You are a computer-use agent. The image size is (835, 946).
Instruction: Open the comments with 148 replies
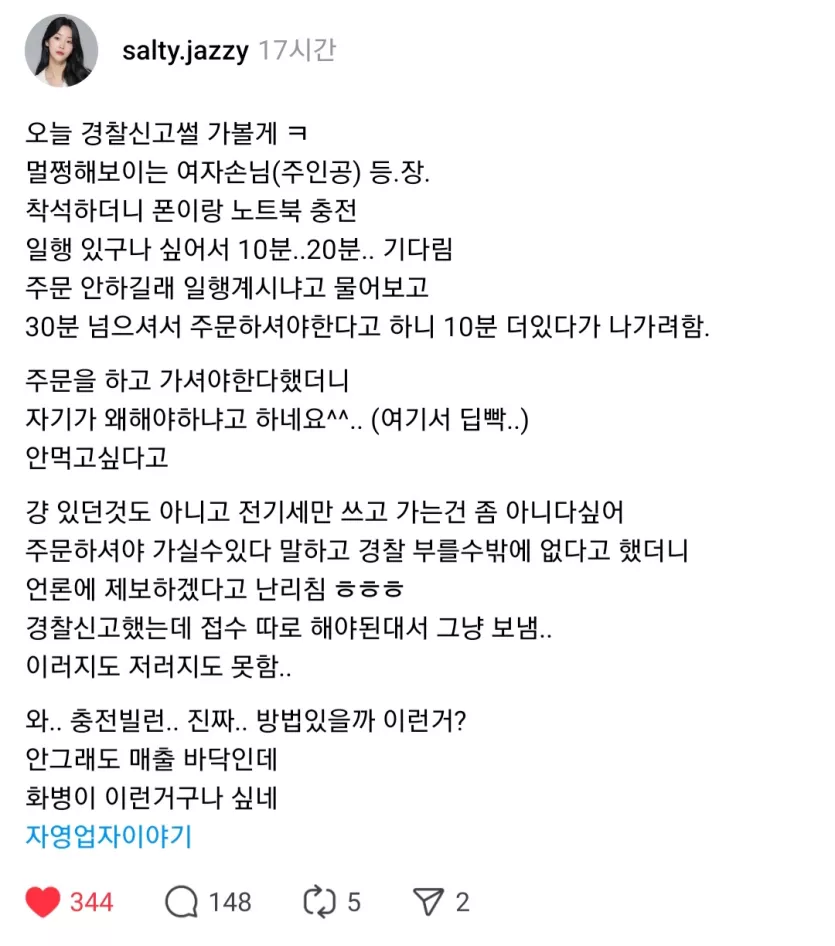click(x=181, y=903)
